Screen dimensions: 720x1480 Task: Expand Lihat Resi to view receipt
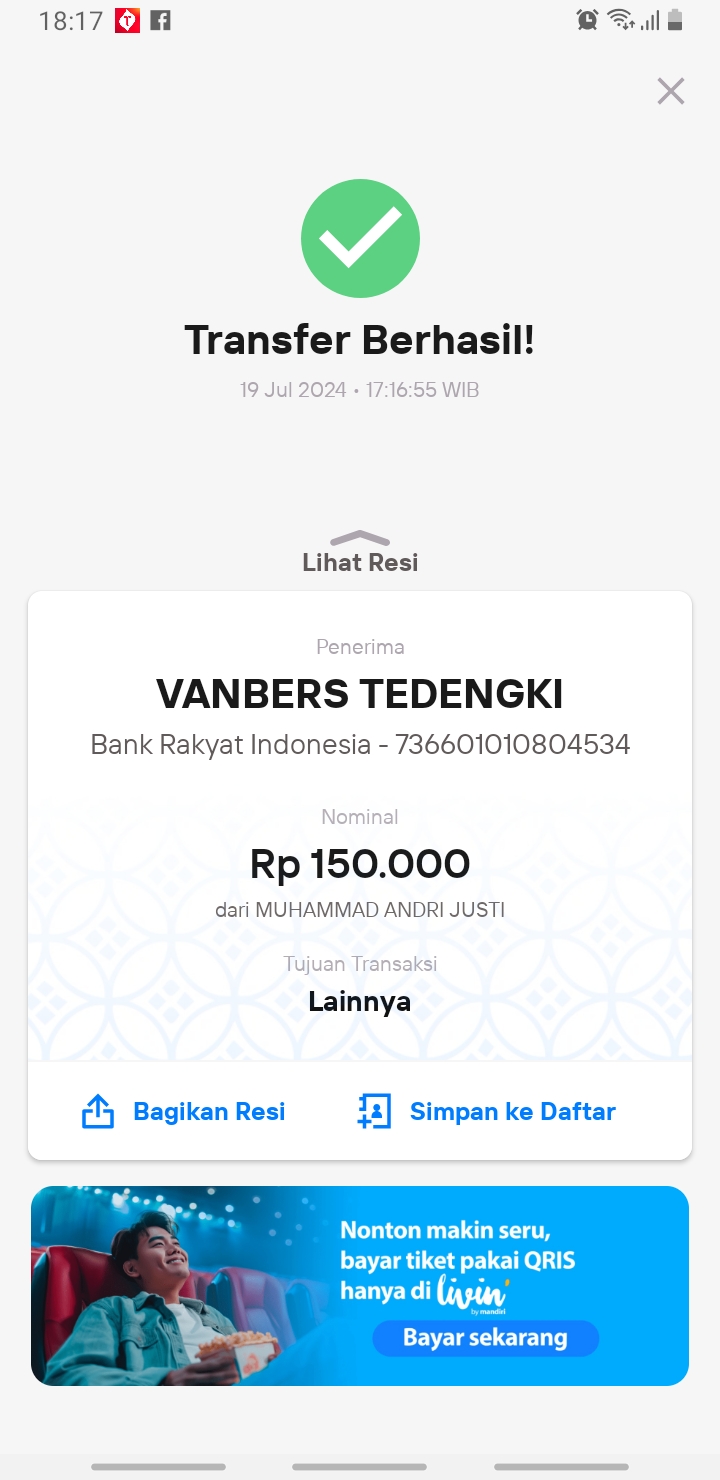tap(360, 552)
